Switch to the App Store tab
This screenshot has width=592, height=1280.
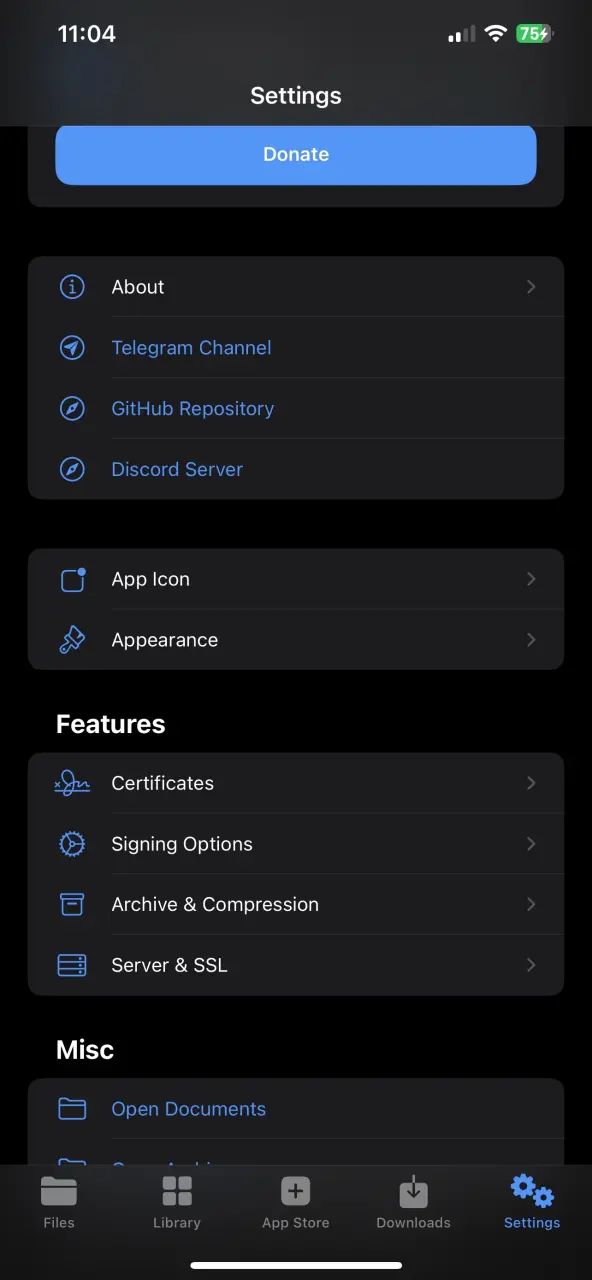[296, 1202]
